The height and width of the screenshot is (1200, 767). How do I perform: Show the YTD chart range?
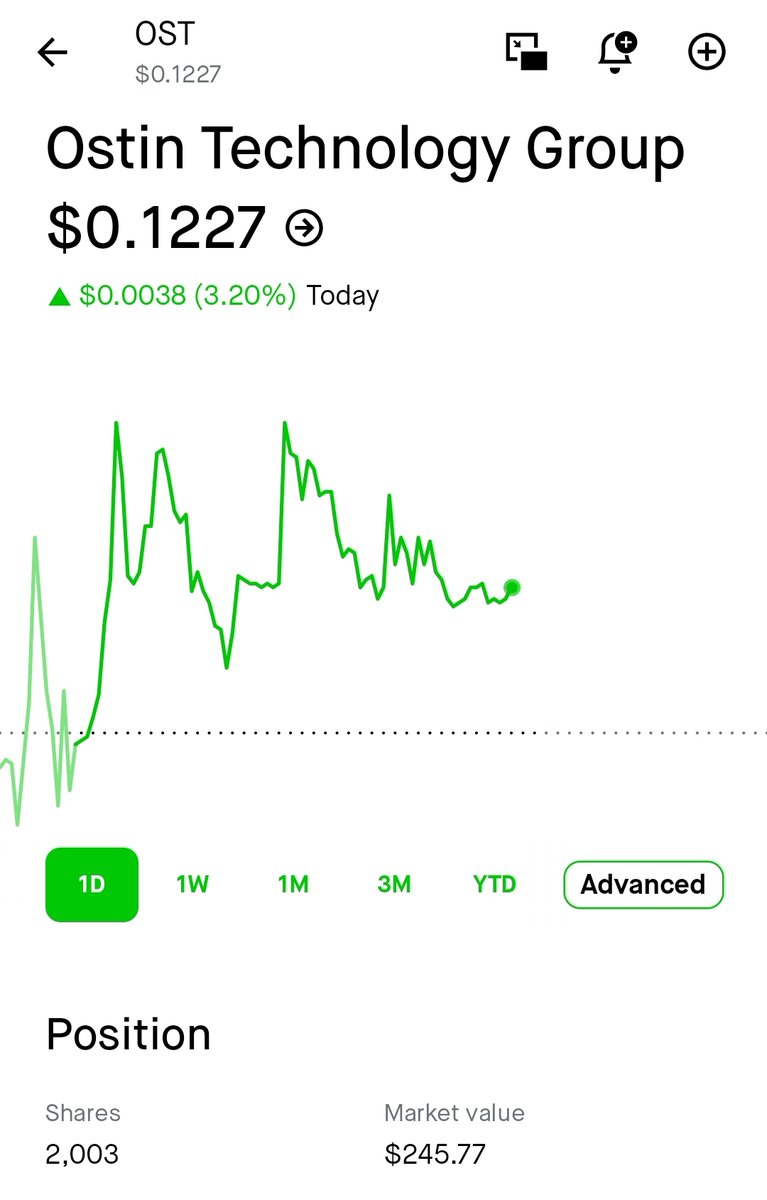494,884
